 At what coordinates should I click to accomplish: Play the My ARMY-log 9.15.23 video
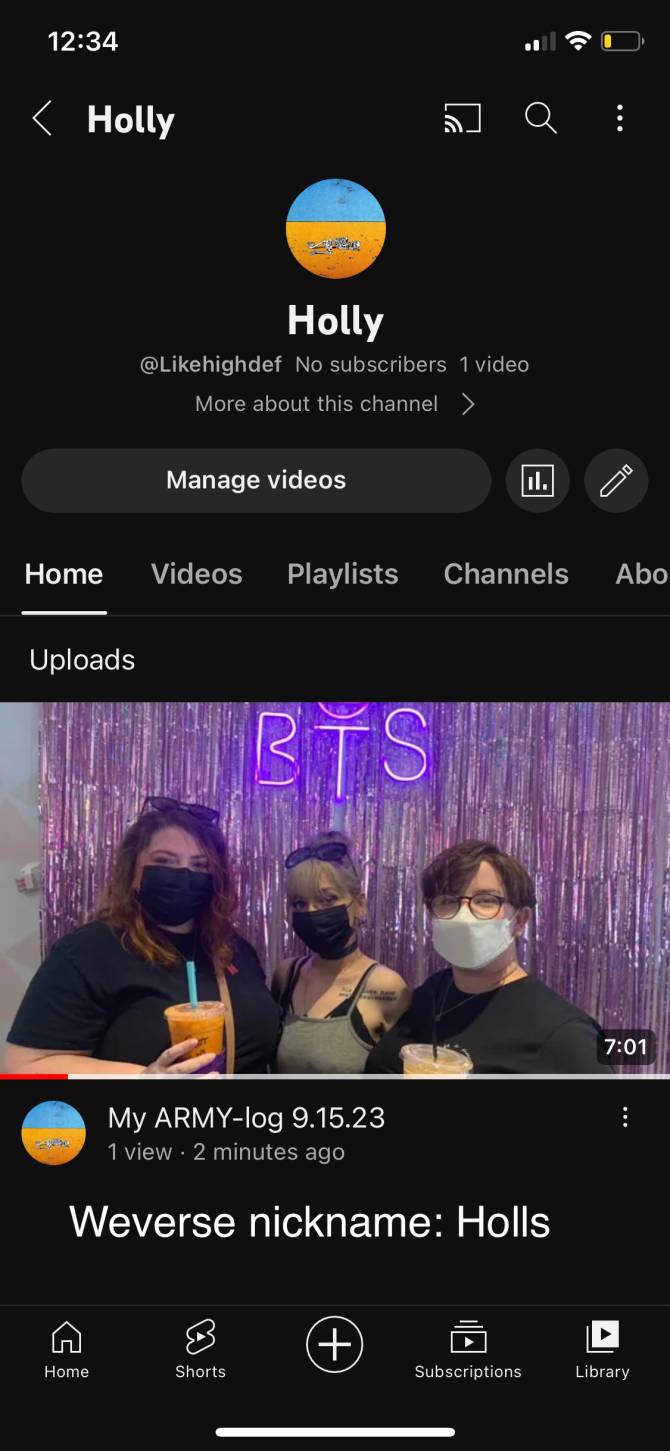coord(335,888)
